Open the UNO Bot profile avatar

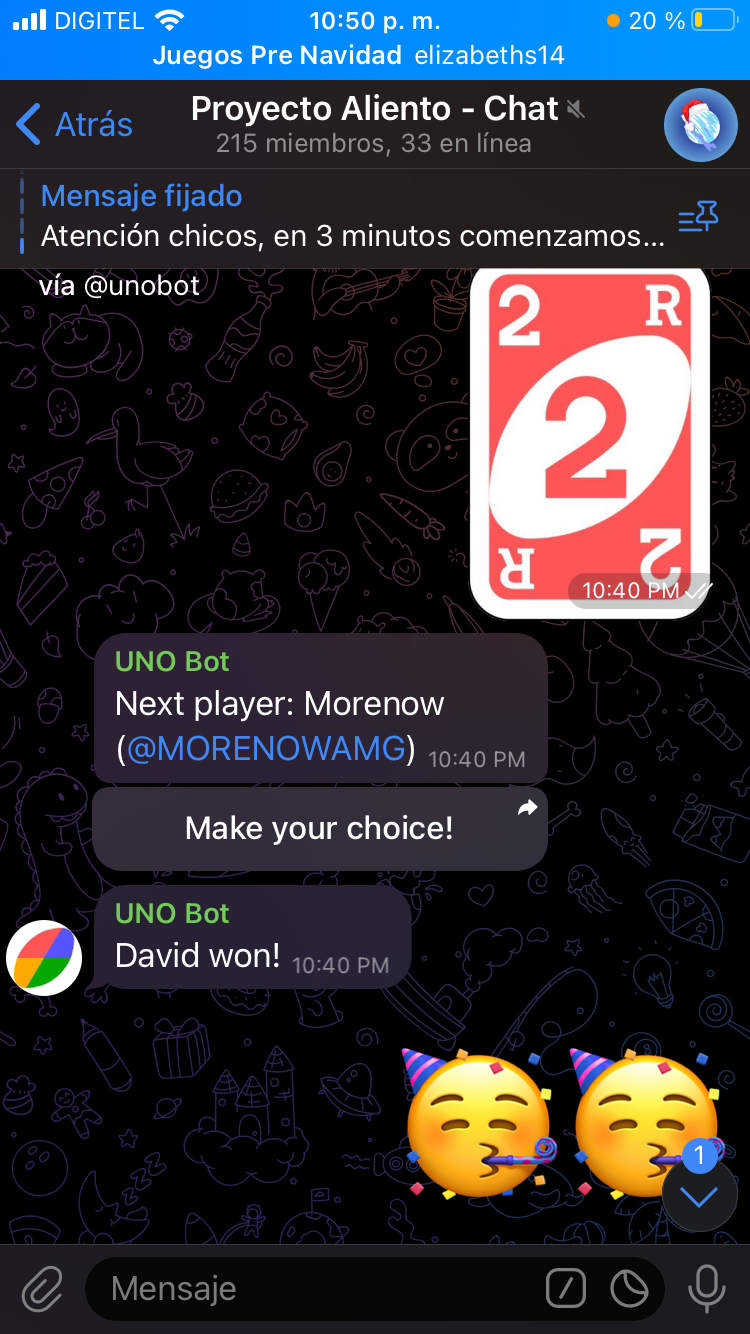44,957
